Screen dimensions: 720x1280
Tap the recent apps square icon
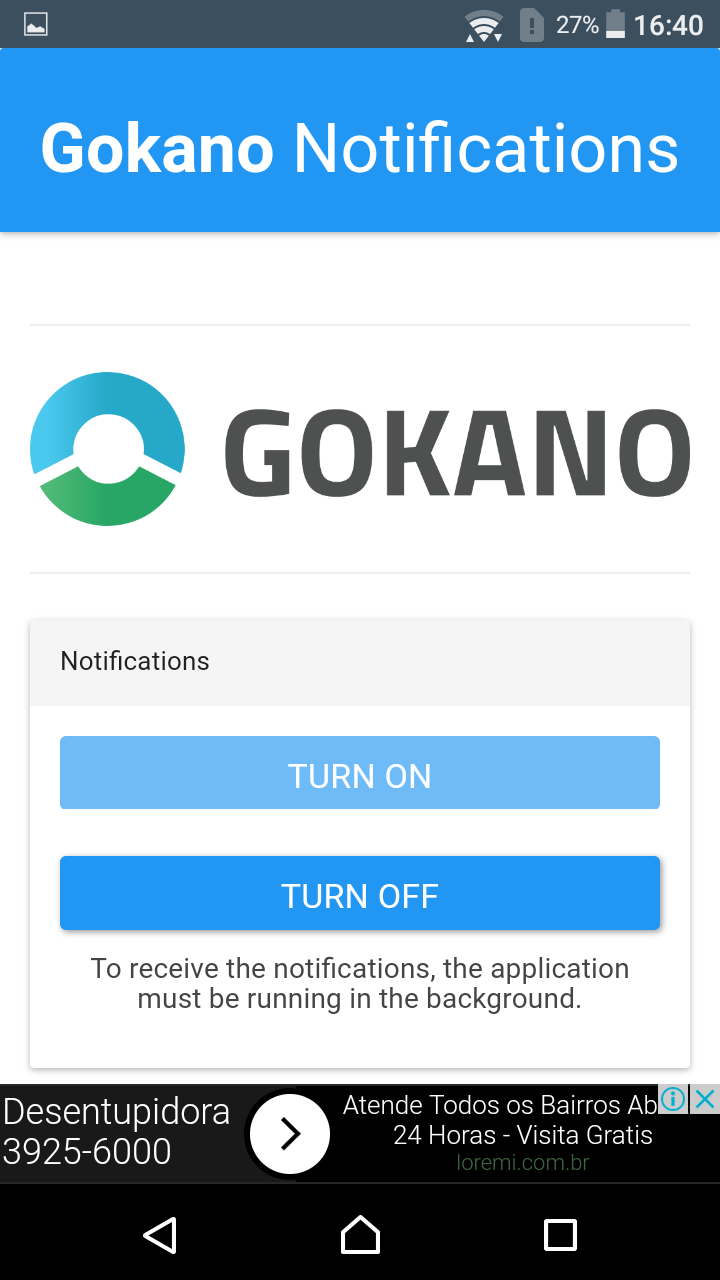tap(559, 1235)
